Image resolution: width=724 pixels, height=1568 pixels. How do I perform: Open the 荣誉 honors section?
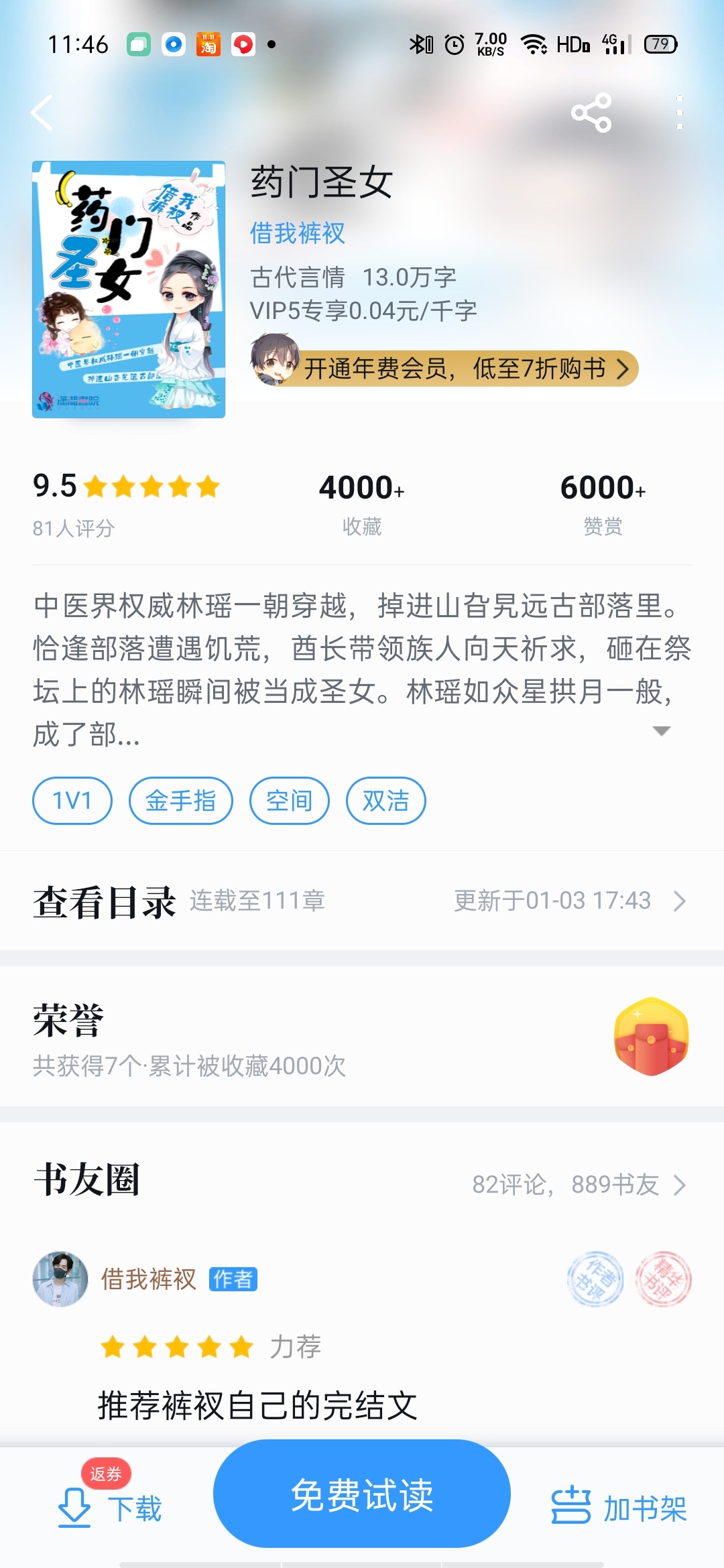pos(362,1036)
